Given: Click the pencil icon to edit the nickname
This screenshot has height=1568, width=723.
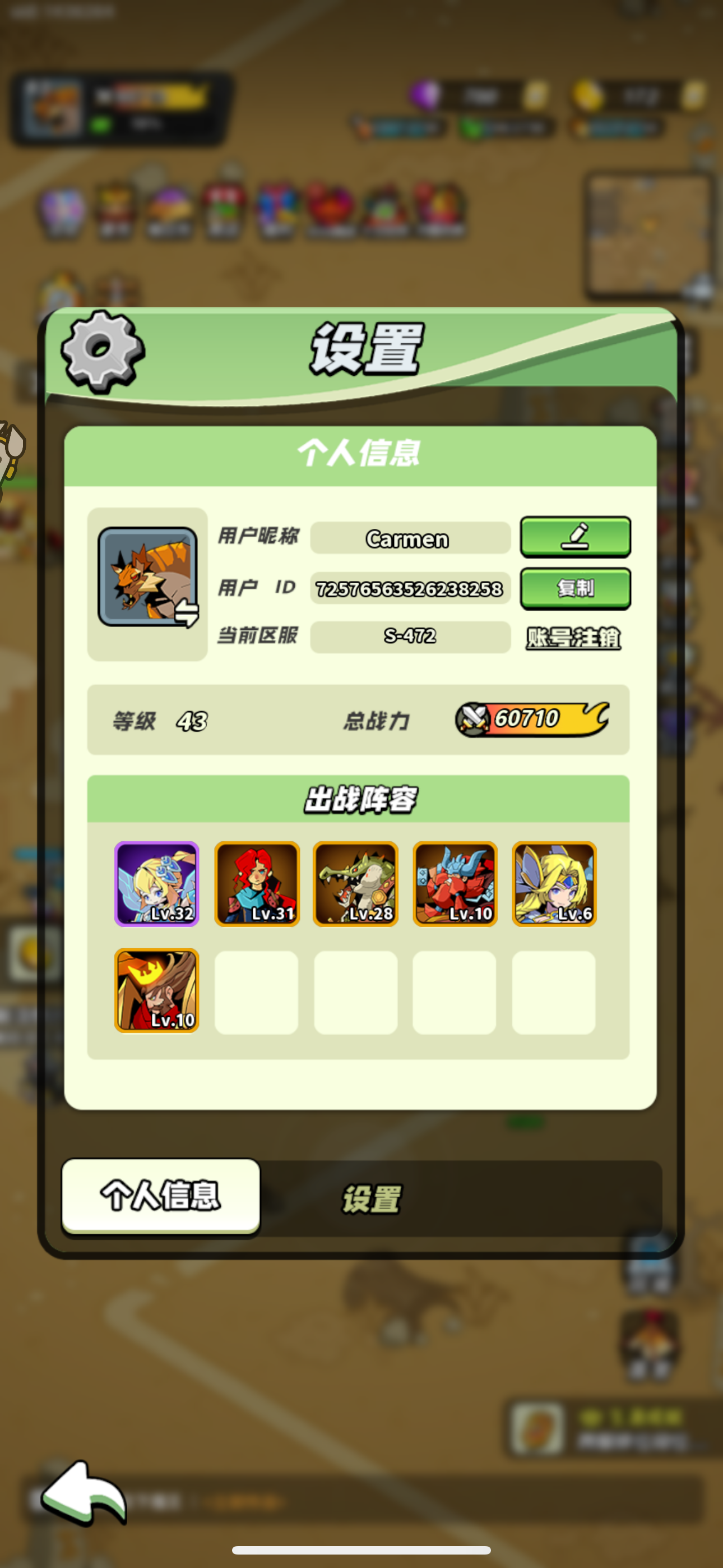Looking at the screenshot, I should (x=575, y=538).
